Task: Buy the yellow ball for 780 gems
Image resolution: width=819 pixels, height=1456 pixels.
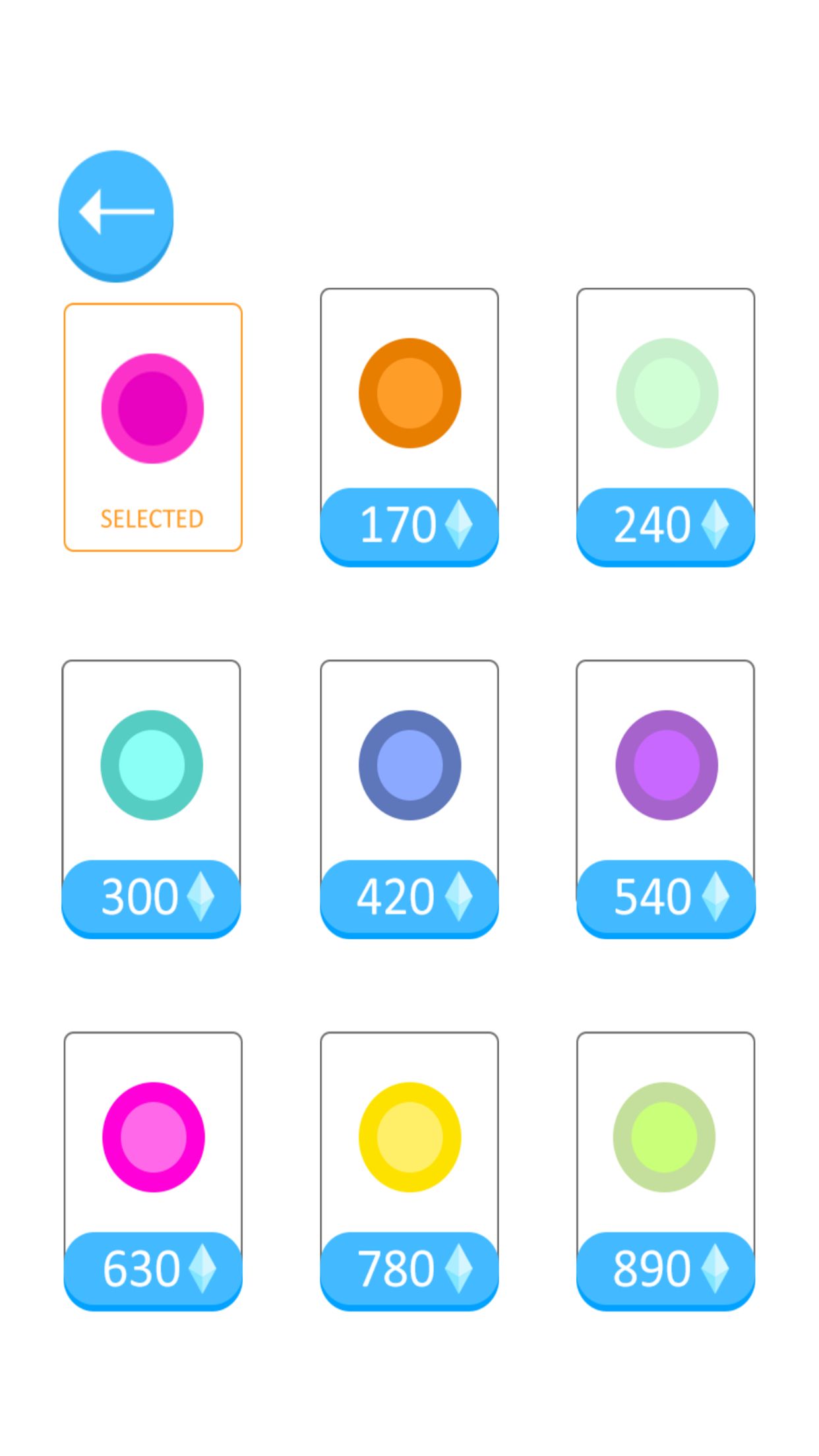Action: [x=409, y=1270]
